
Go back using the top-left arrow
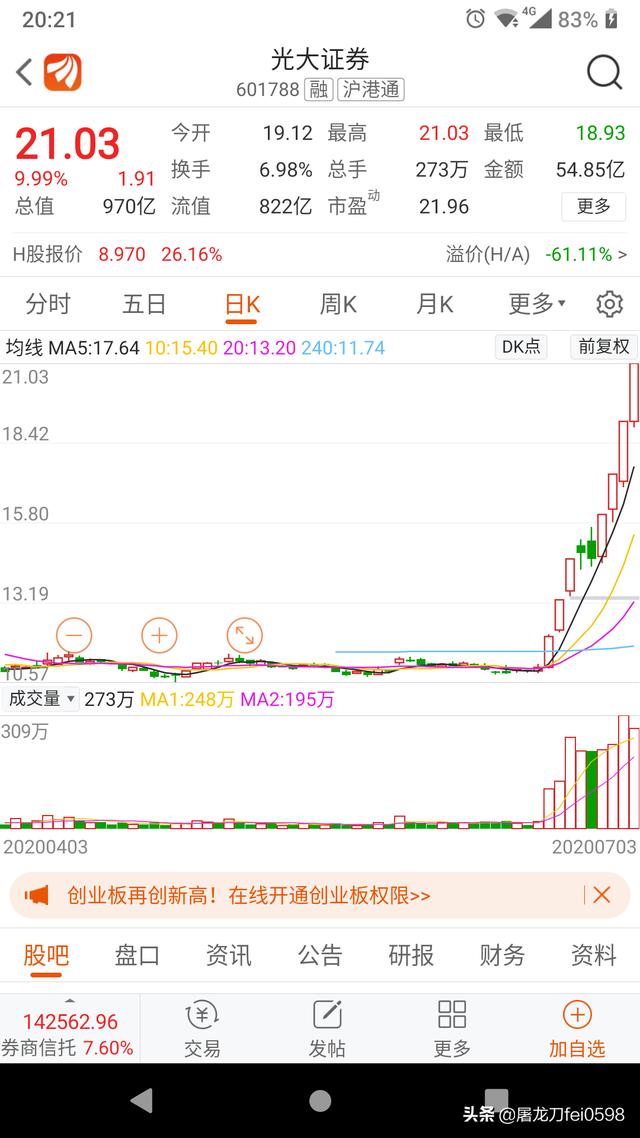click(24, 72)
